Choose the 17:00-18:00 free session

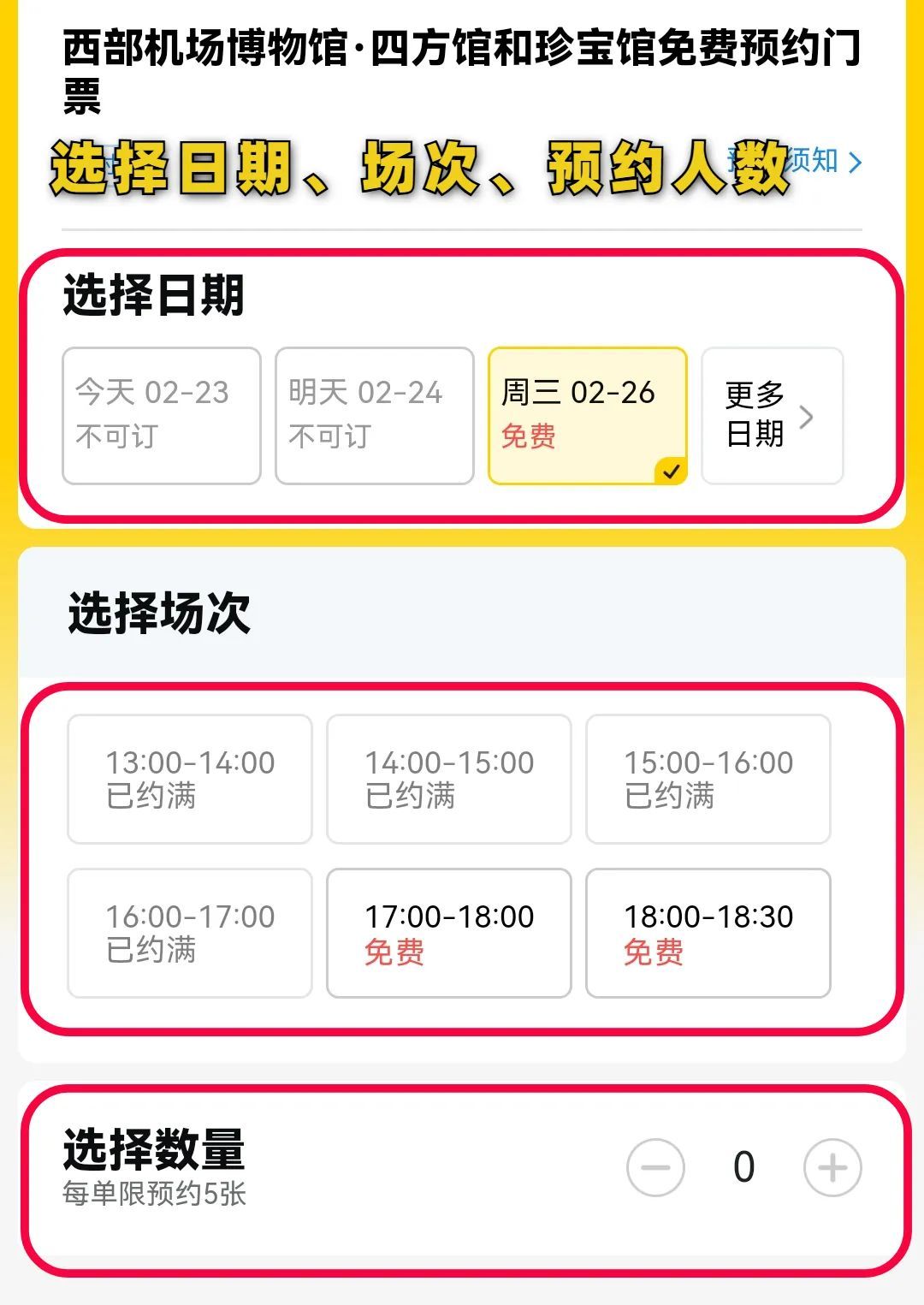click(448, 933)
